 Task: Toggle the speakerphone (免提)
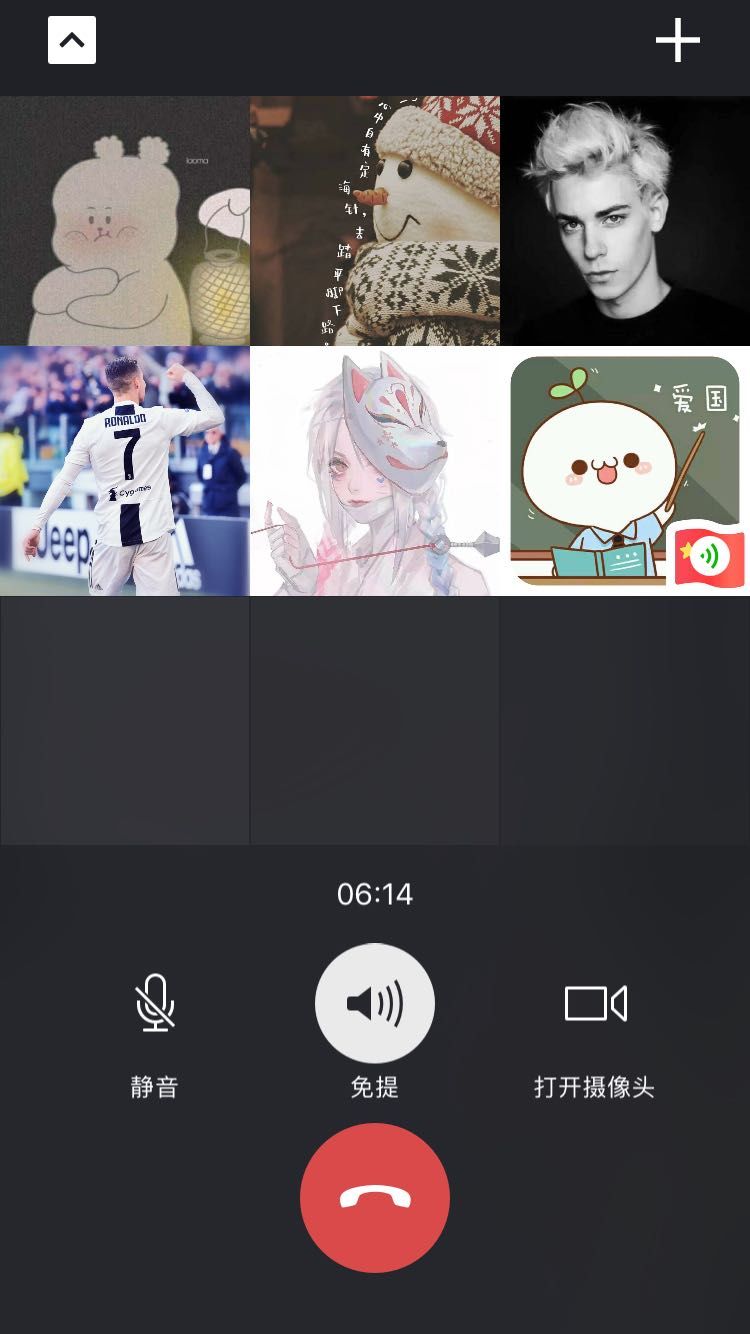(x=375, y=1003)
